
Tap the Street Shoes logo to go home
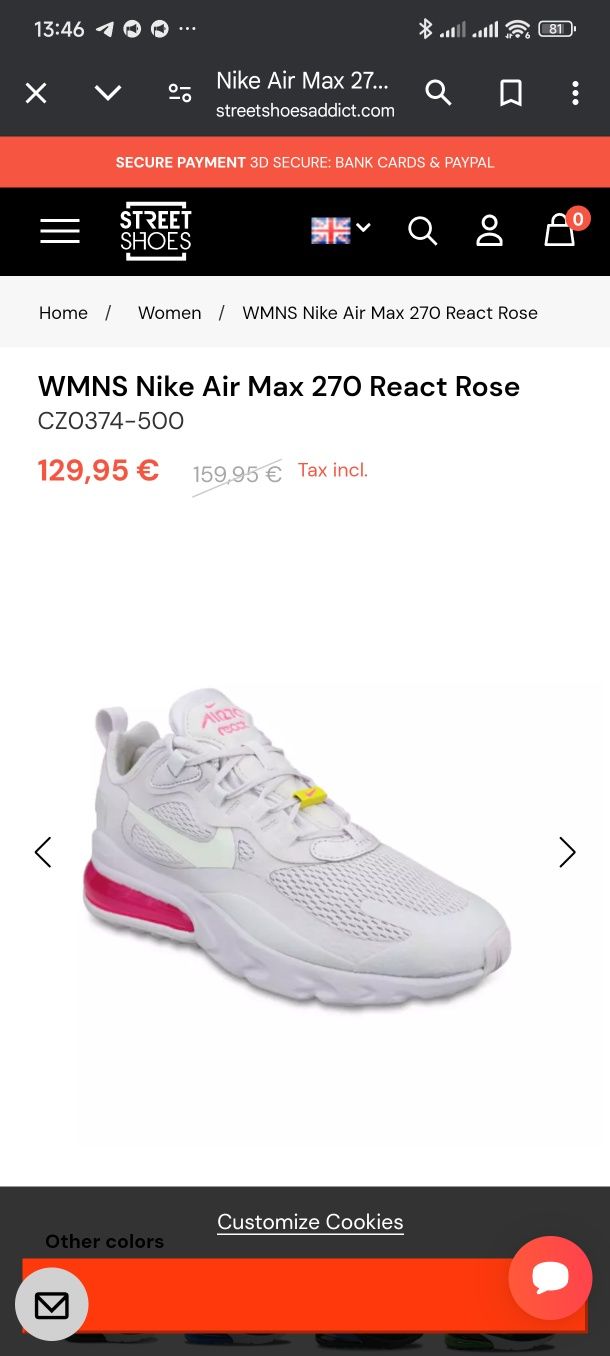pyautogui.click(x=156, y=231)
